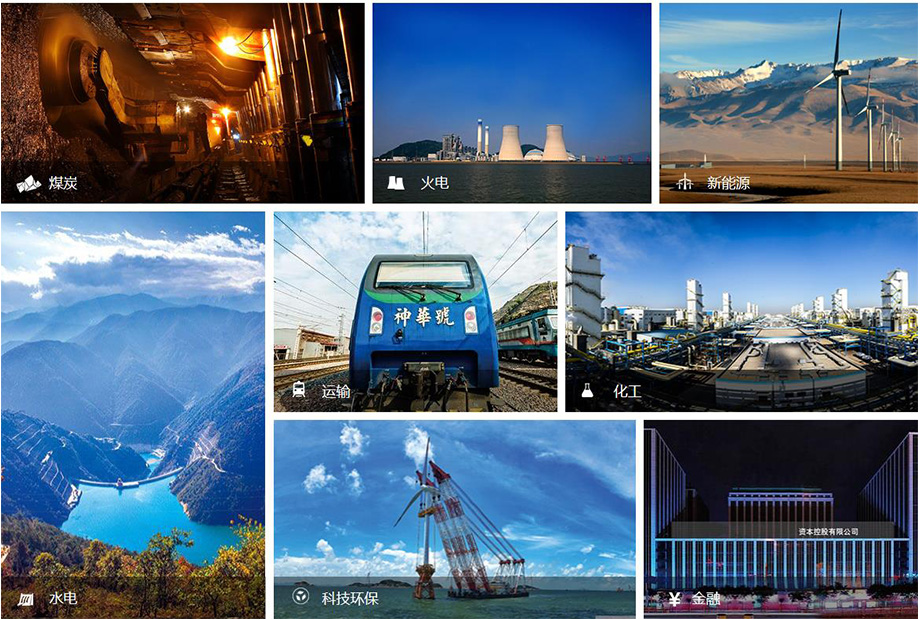Tap the 运输 transport tile
Image resolution: width=920 pixels, height=620 pixels.
pos(415,311)
